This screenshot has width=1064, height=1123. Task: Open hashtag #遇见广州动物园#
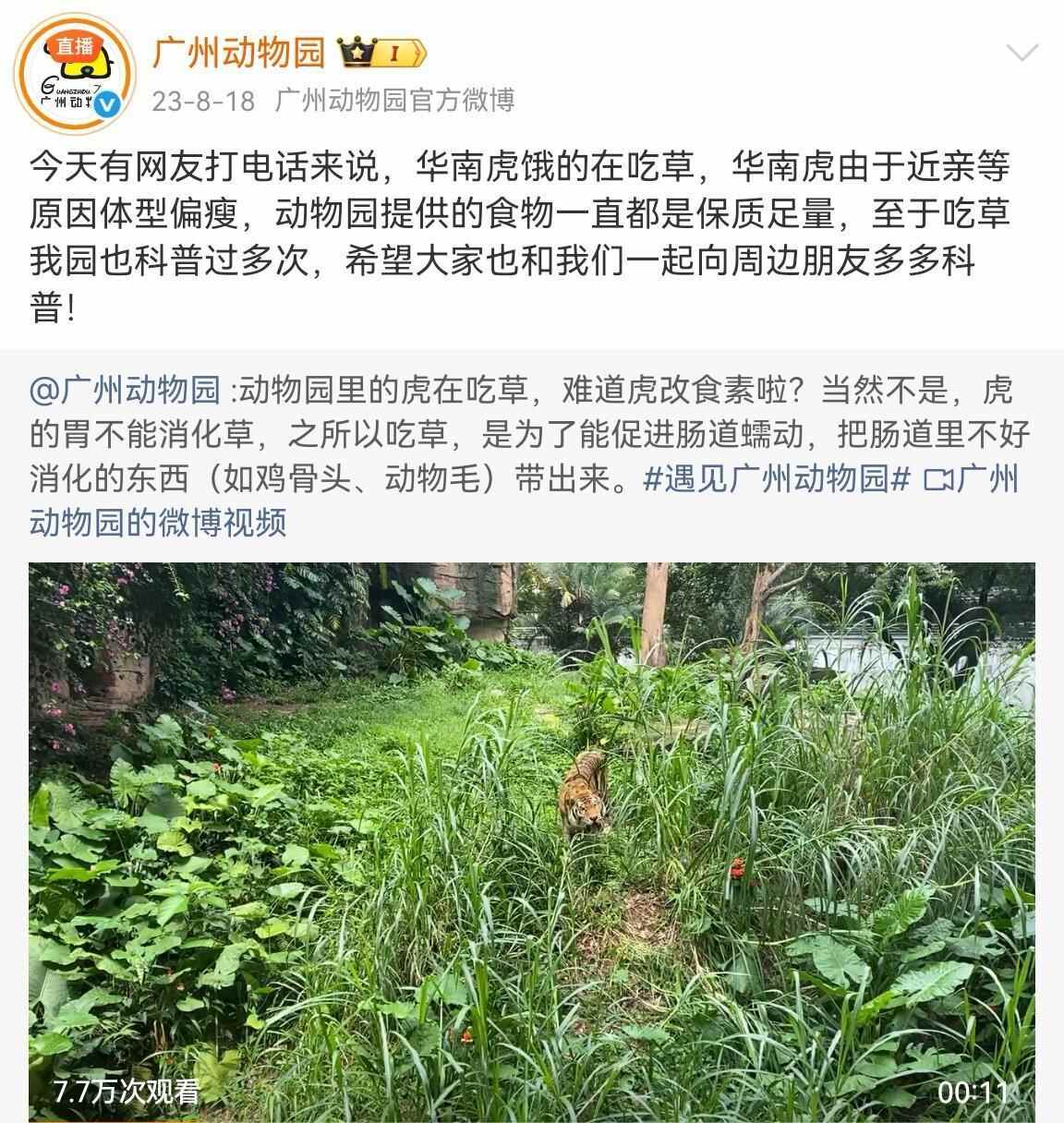(777, 479)
